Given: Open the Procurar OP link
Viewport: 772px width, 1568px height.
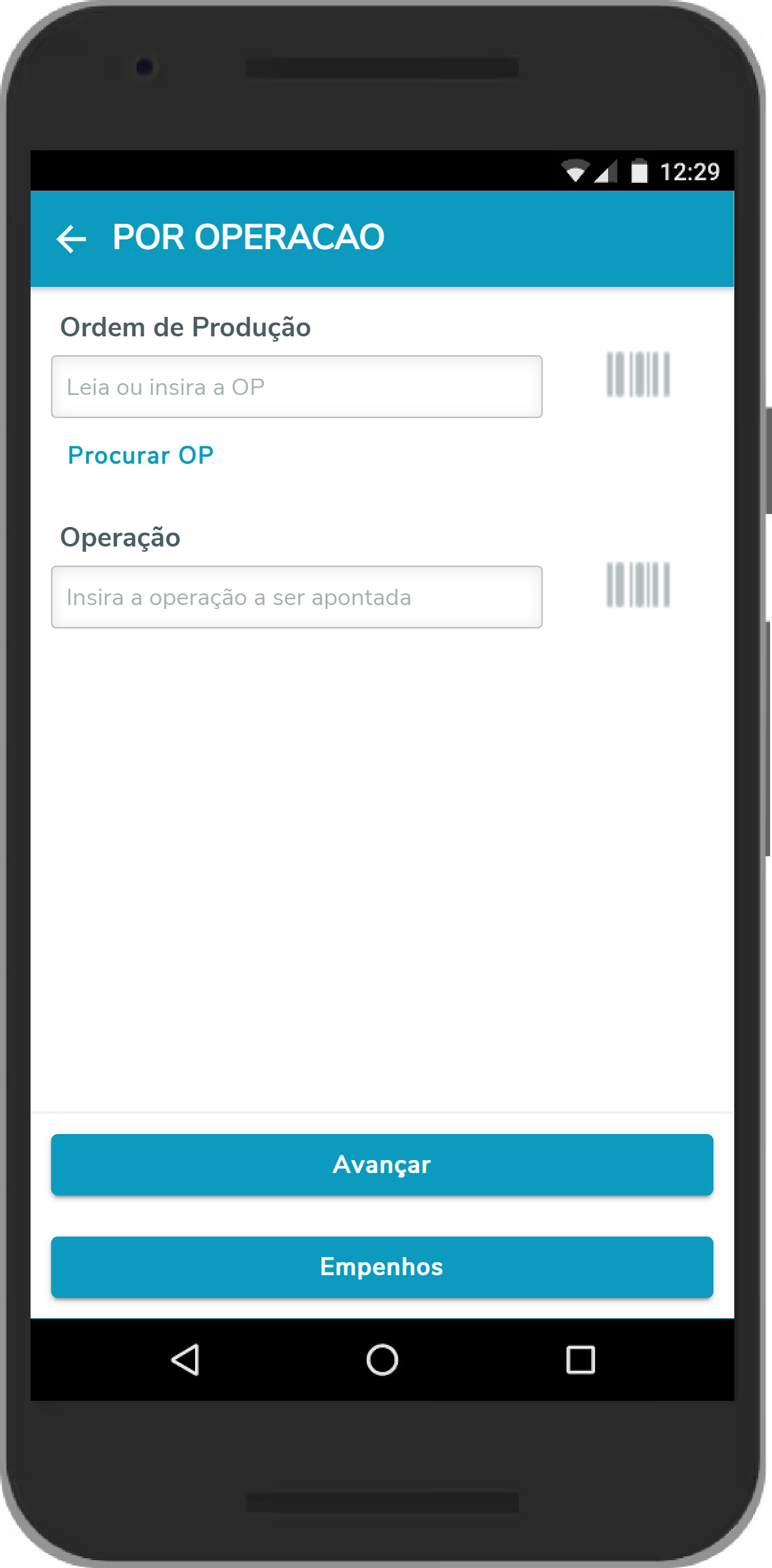Looking at the screenshot, I should [x=140, y=455].
